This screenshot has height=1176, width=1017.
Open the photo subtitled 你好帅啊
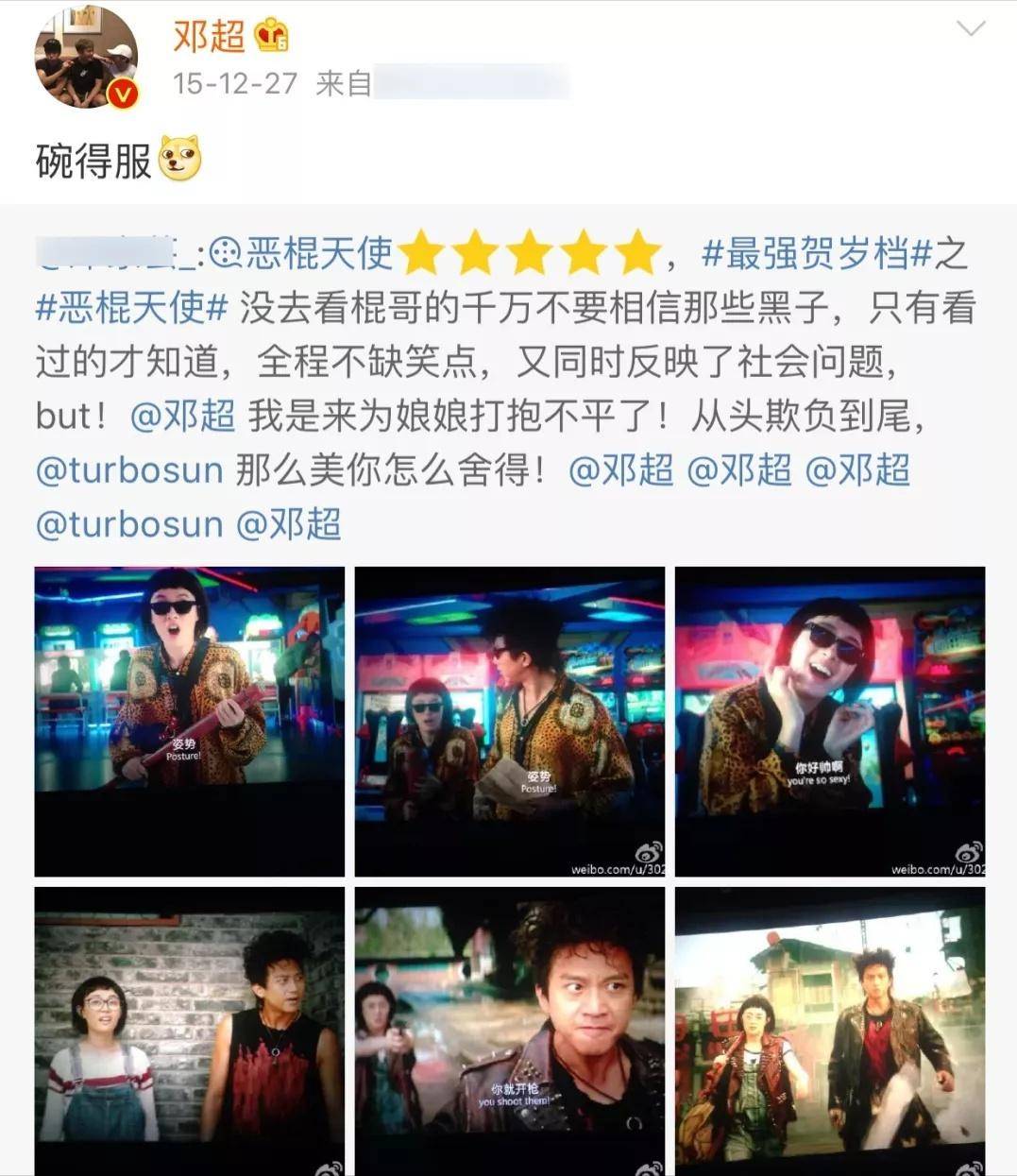point(830,722)
